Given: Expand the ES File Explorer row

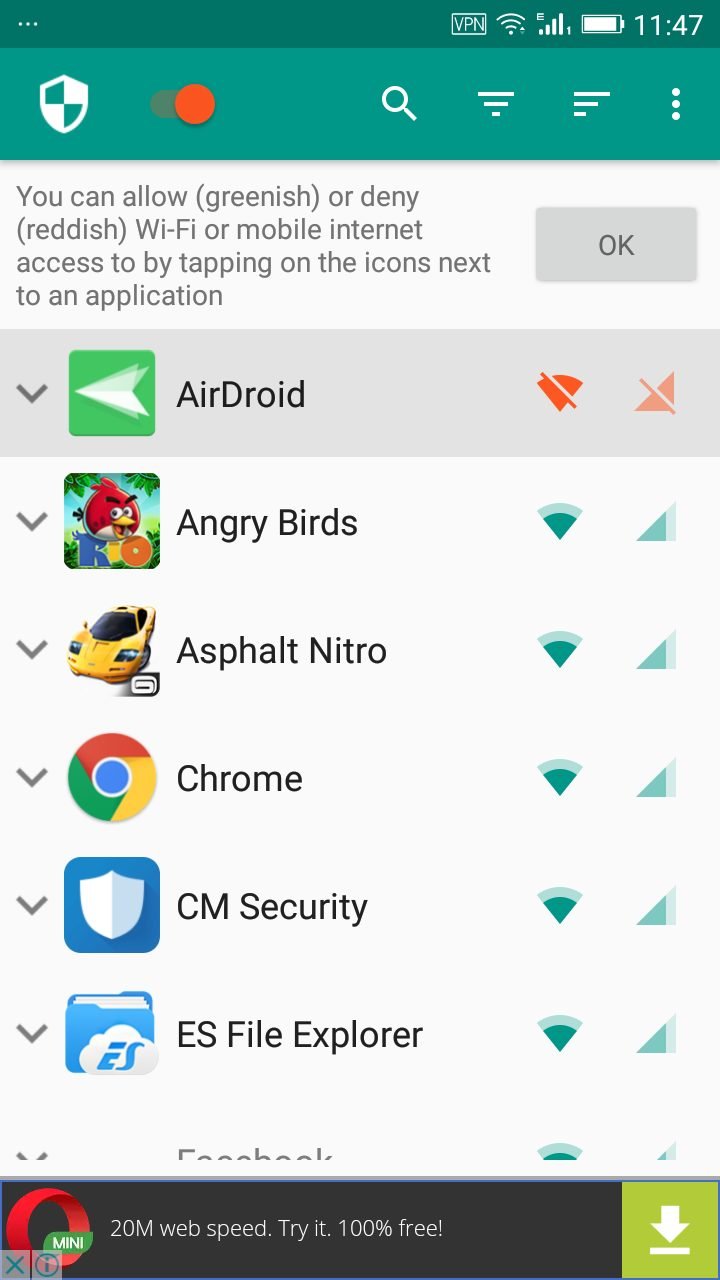Looking at the screenshot, I should (x=33, y=1033).
